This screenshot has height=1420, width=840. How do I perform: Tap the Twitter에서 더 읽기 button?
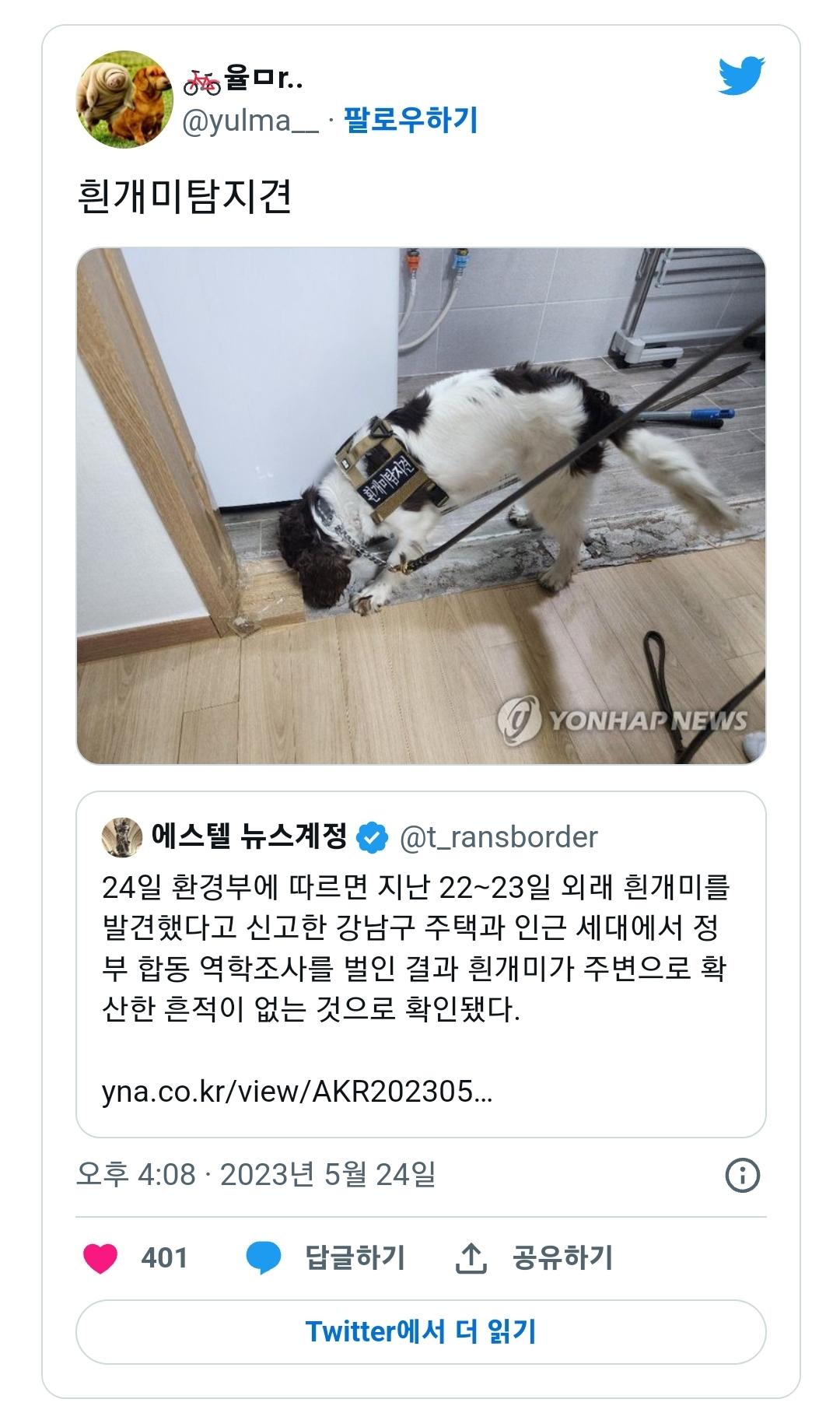[421, 1332]
